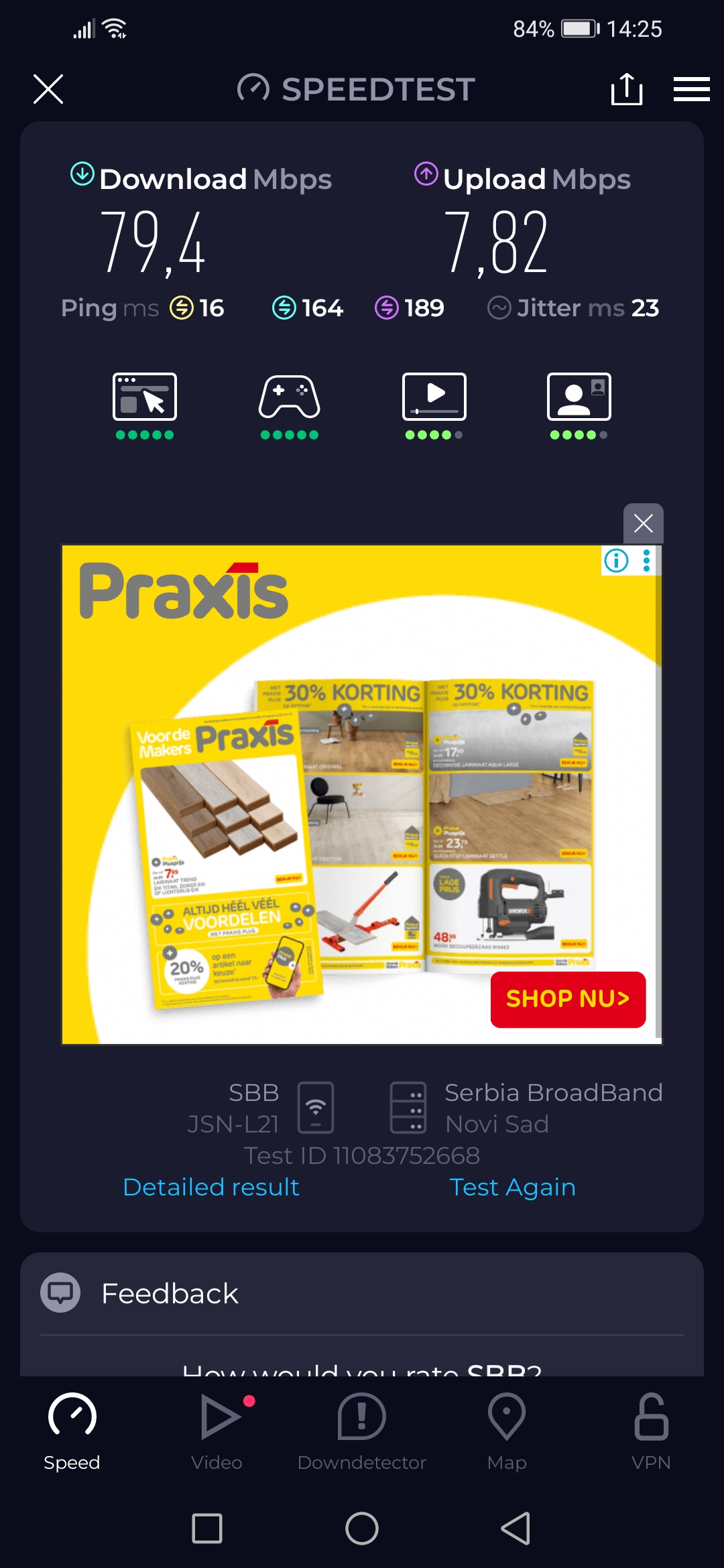This screenshot has width=724, height=1568.
Task: Tap the web browsing score icon
Action: point(145,397)
